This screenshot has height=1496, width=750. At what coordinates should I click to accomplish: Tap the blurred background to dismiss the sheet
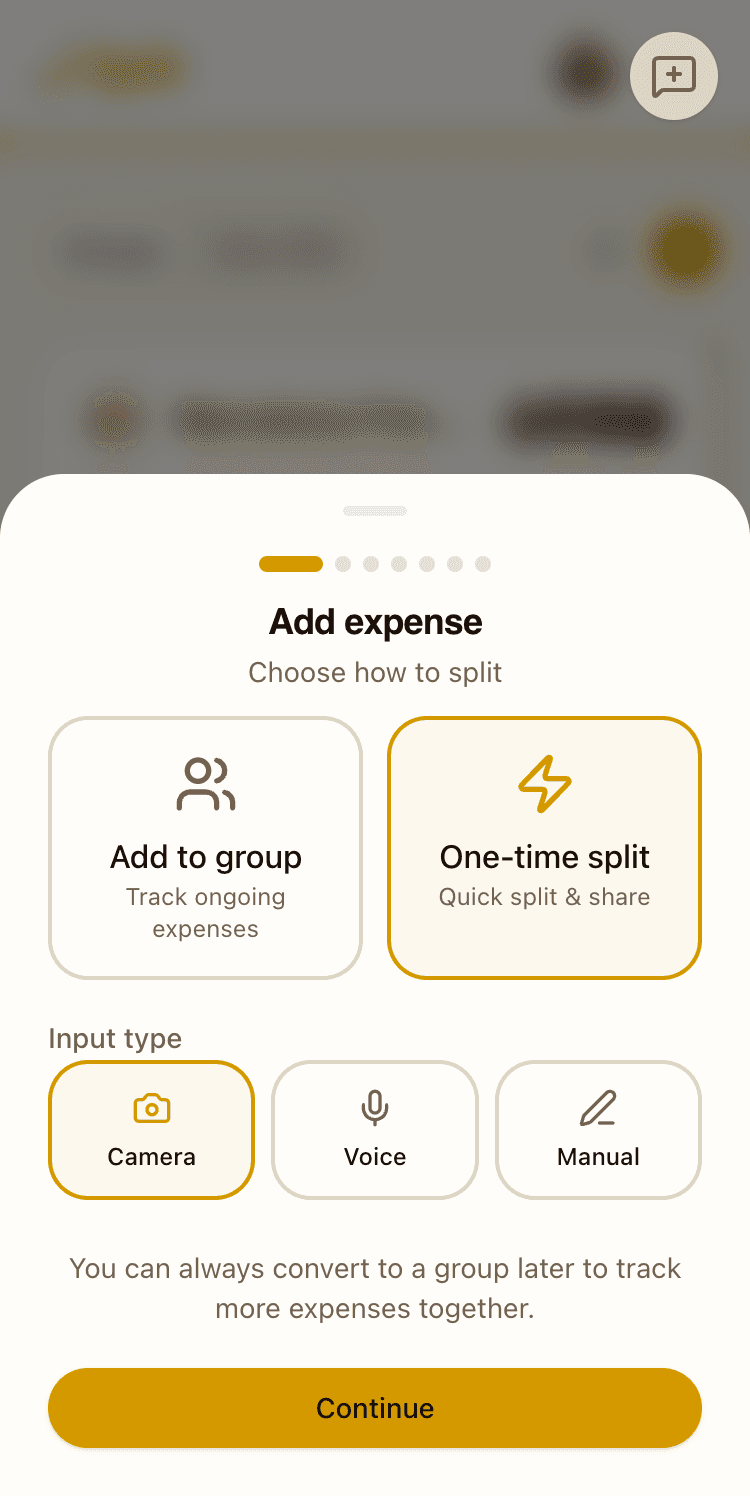[x=374, y=250]
